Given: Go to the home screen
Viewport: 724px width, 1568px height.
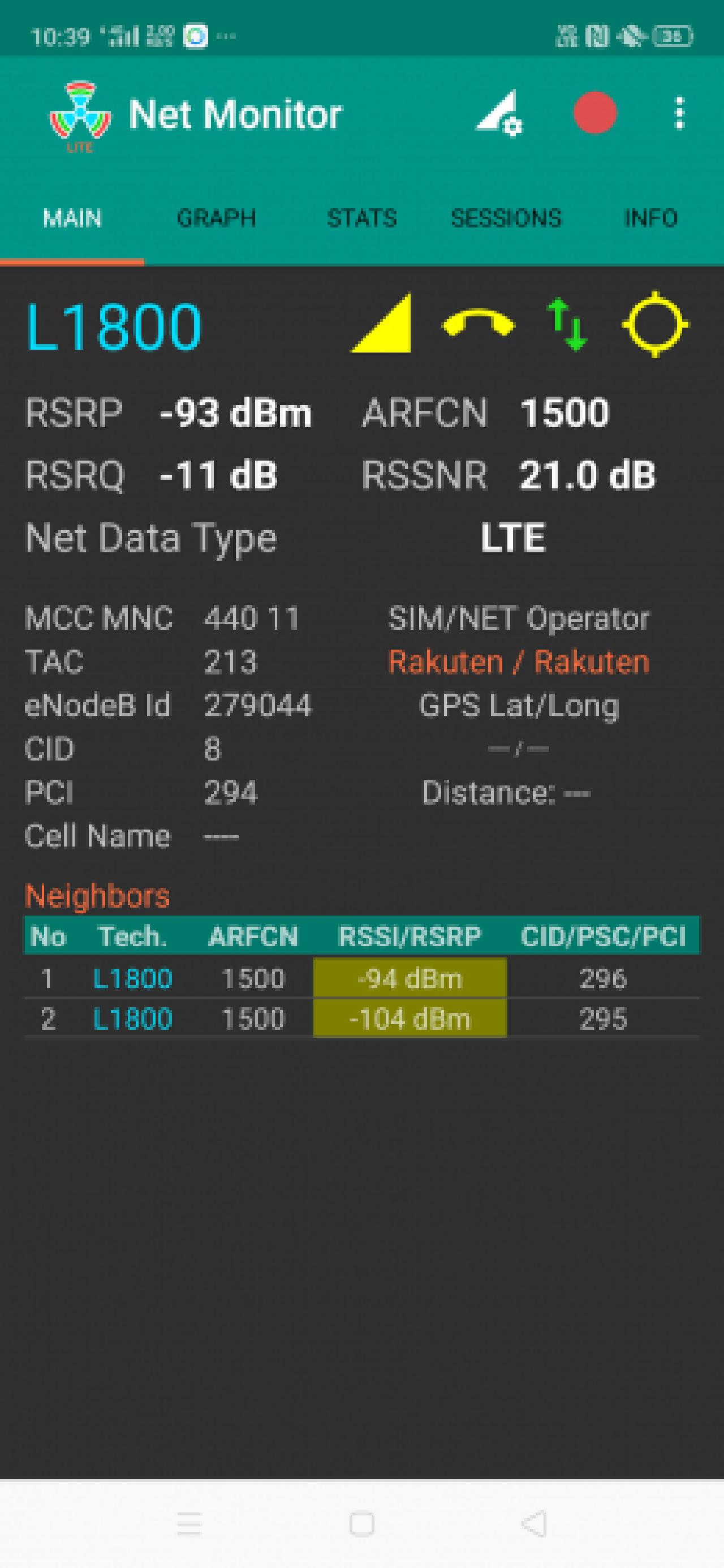Looking at the screenshot, I should (362, 1523).
